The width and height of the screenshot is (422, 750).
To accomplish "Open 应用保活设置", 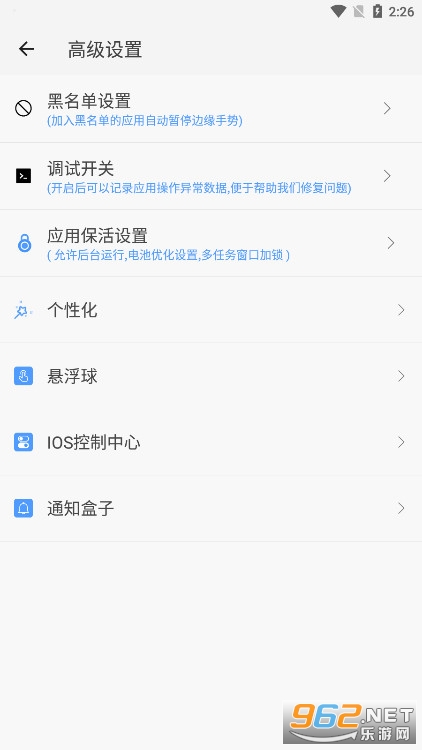I will [211, 243].
